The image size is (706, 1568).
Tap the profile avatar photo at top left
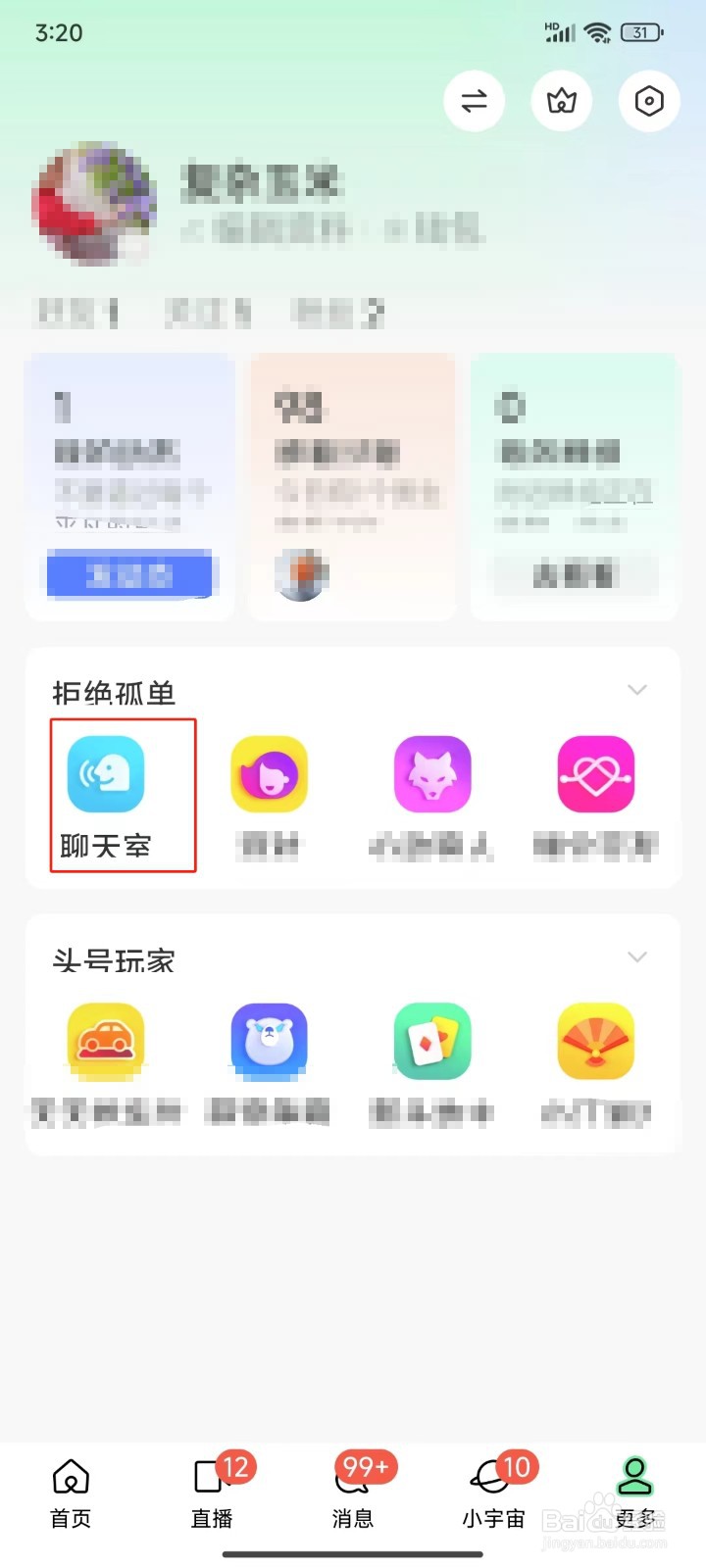(x=95, y=203)
